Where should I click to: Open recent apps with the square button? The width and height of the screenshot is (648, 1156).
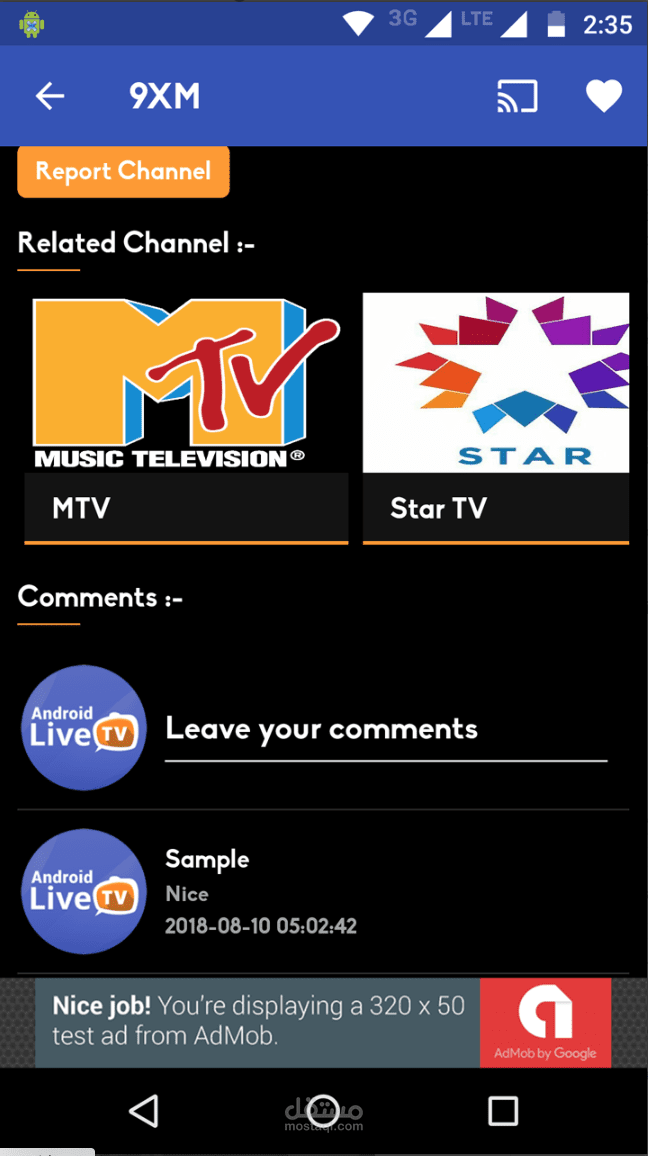(x=503, y=1110)
